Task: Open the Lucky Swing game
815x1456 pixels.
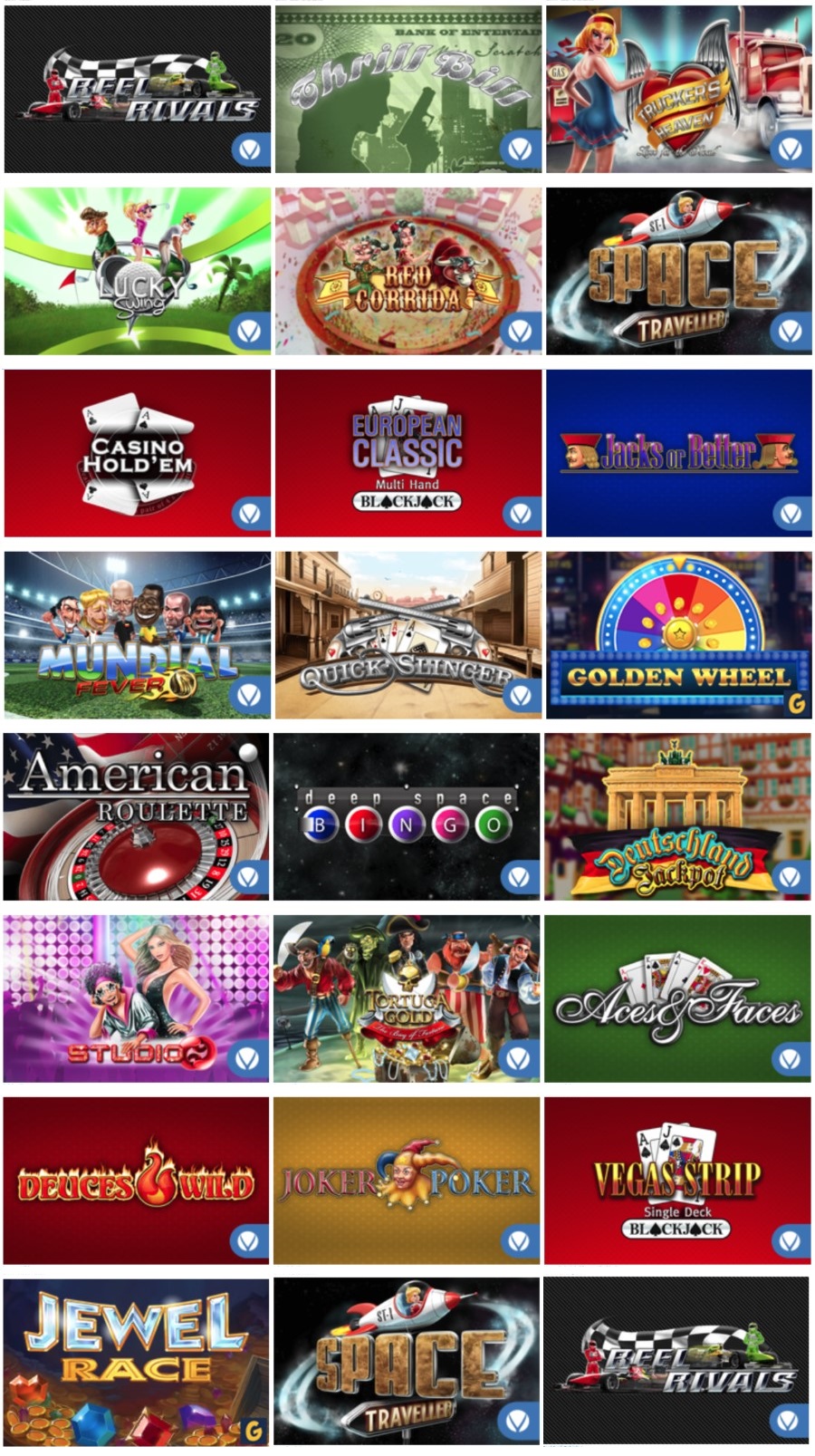Action: [x=138, y=271]
